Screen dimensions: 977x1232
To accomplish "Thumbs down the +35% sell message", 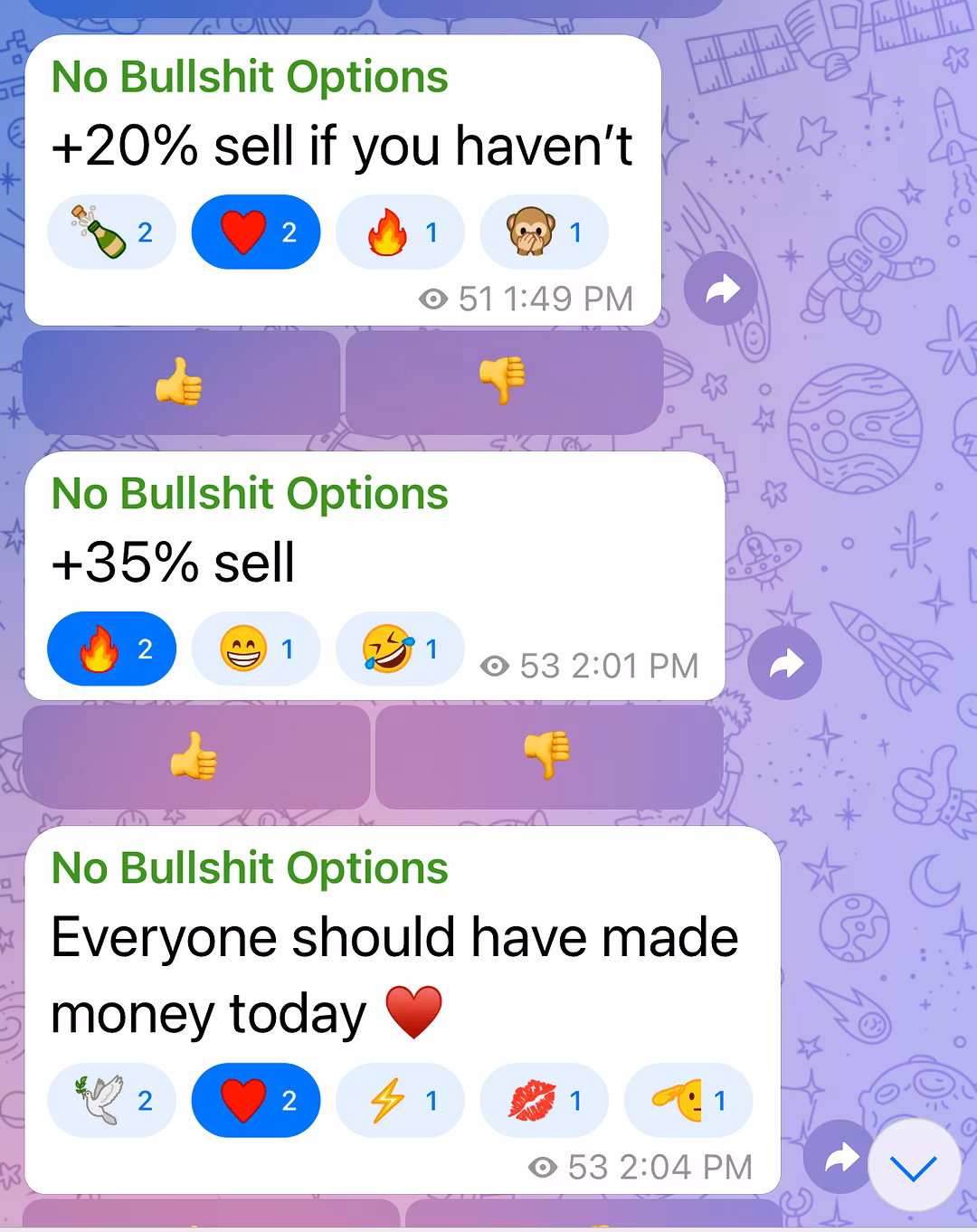I will coord(548,756).
